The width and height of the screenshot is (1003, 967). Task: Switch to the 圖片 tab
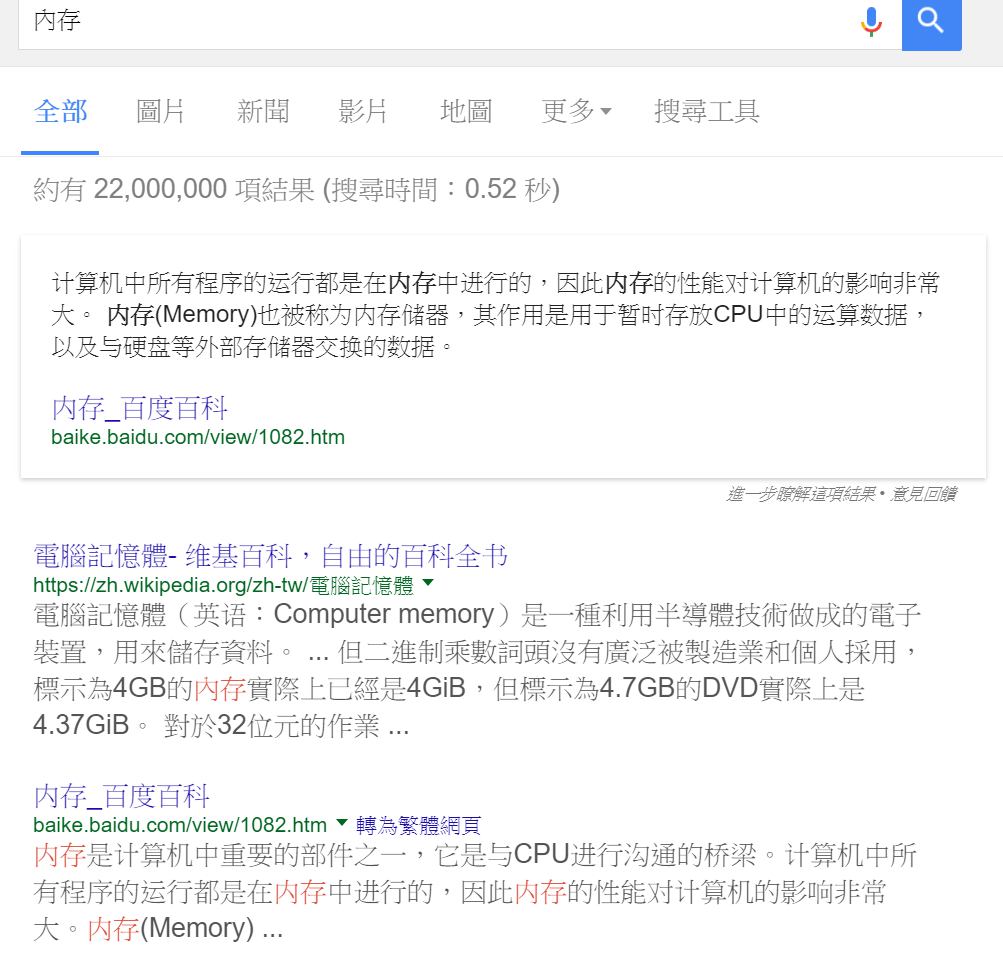pyautogui.click(x=161, y=111)
